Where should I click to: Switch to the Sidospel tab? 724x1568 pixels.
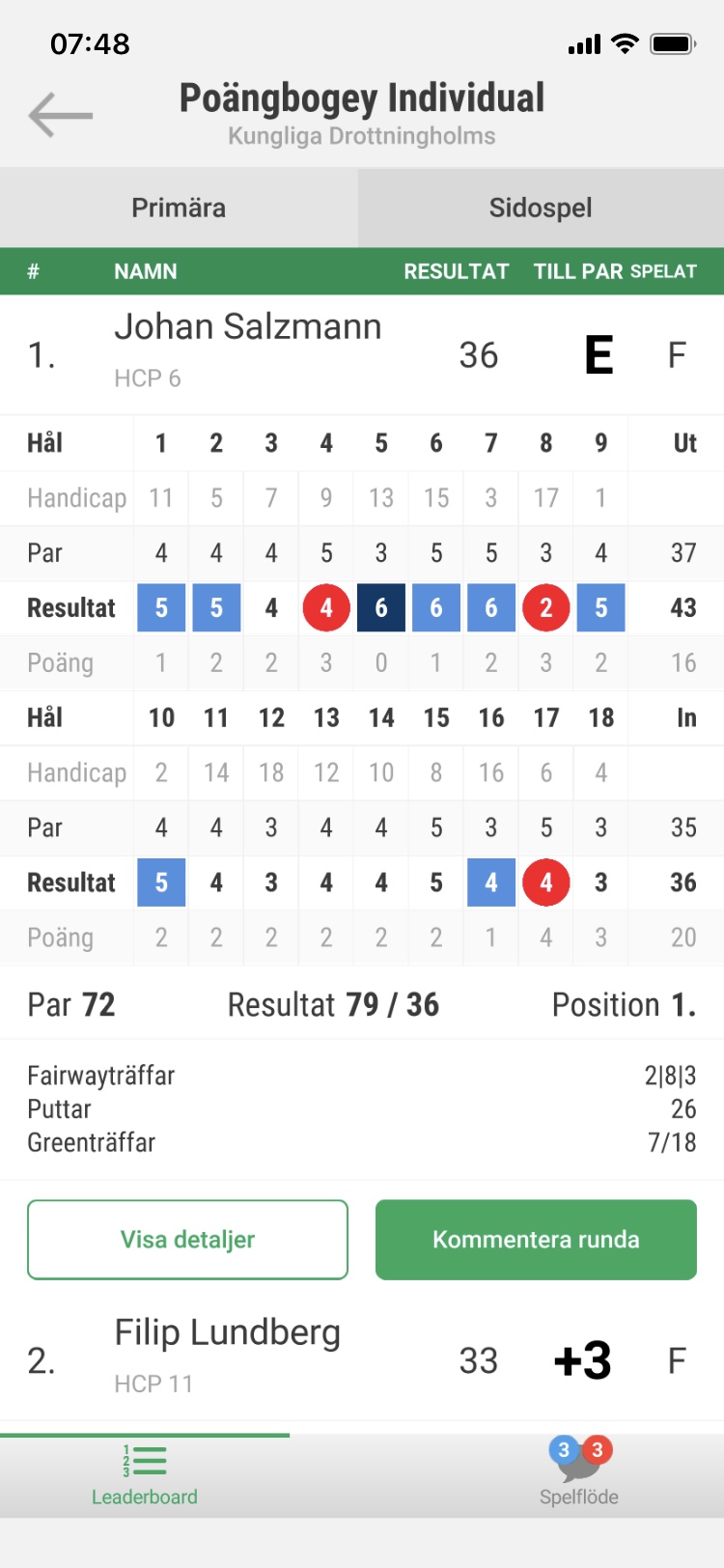pyautogui.click(x=541, y=208)
